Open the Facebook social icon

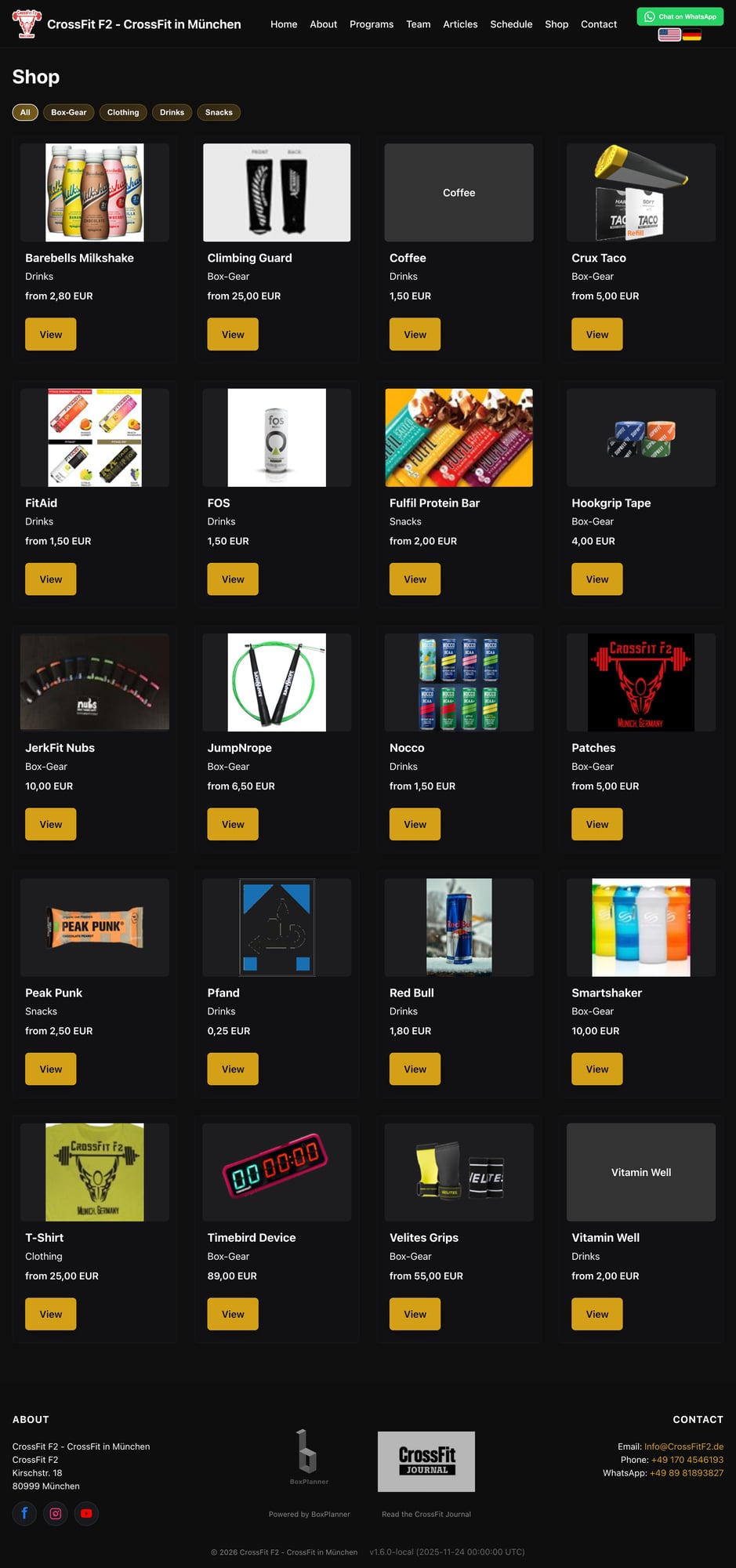pos(24,1513)
